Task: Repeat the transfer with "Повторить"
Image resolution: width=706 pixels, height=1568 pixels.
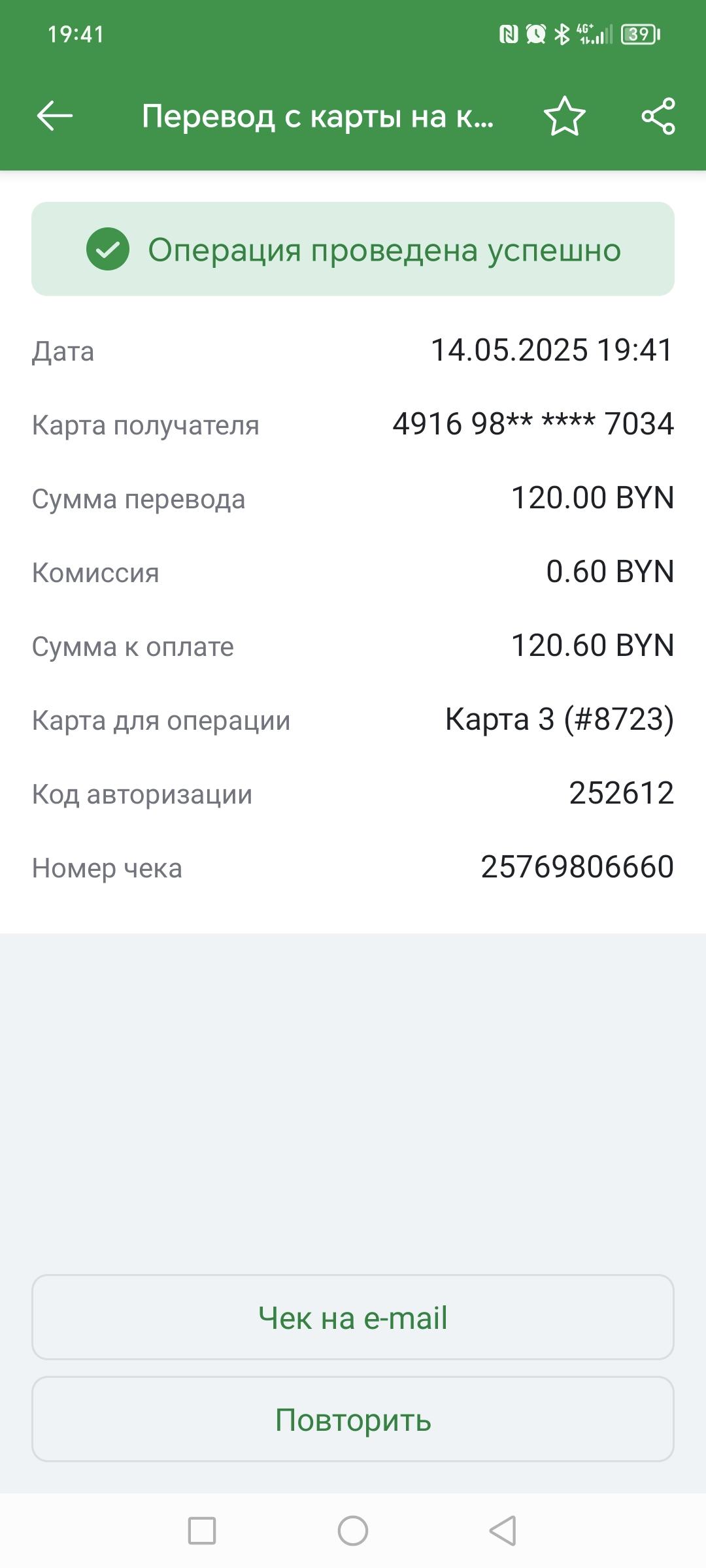Action: tap(353, 1419)
